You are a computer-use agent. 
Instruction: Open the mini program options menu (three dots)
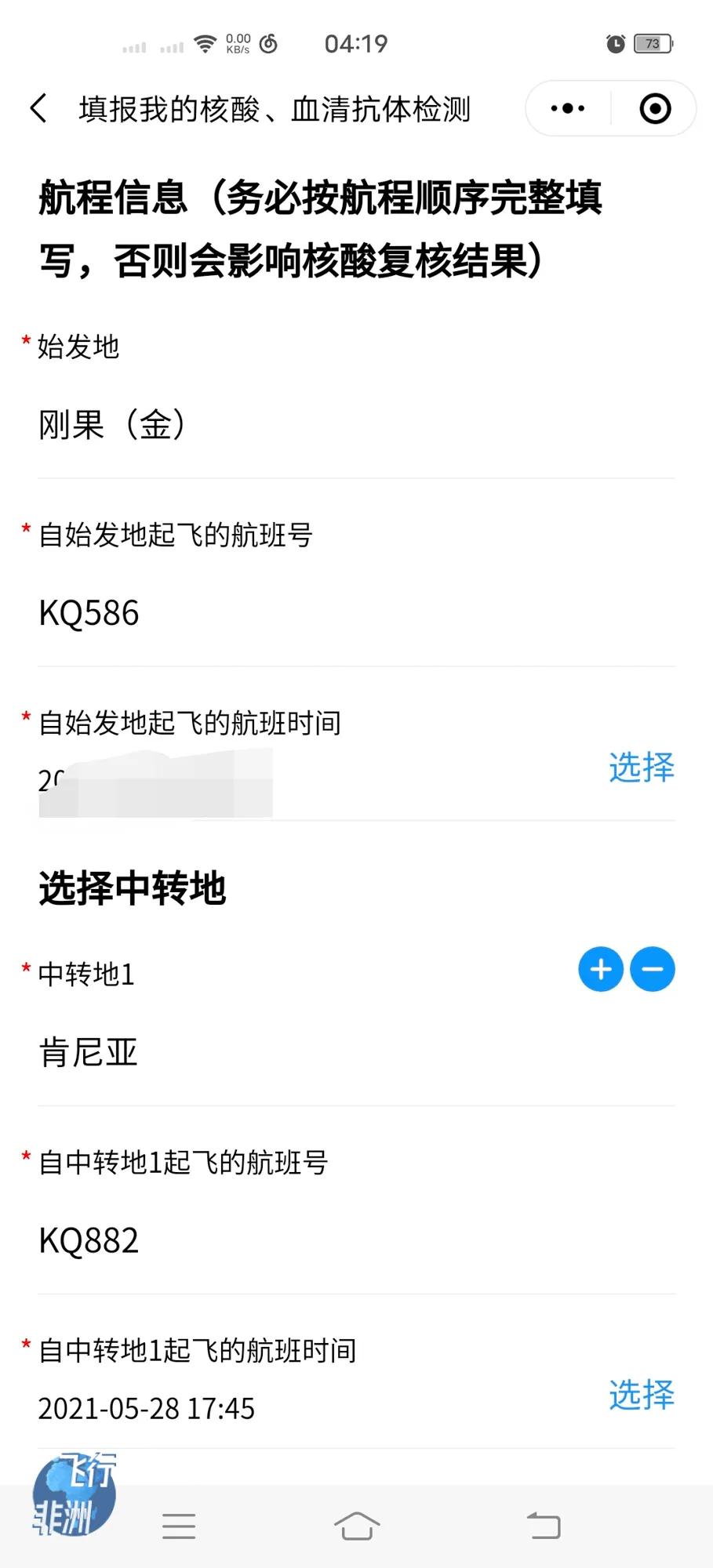[x=566, y=107]
